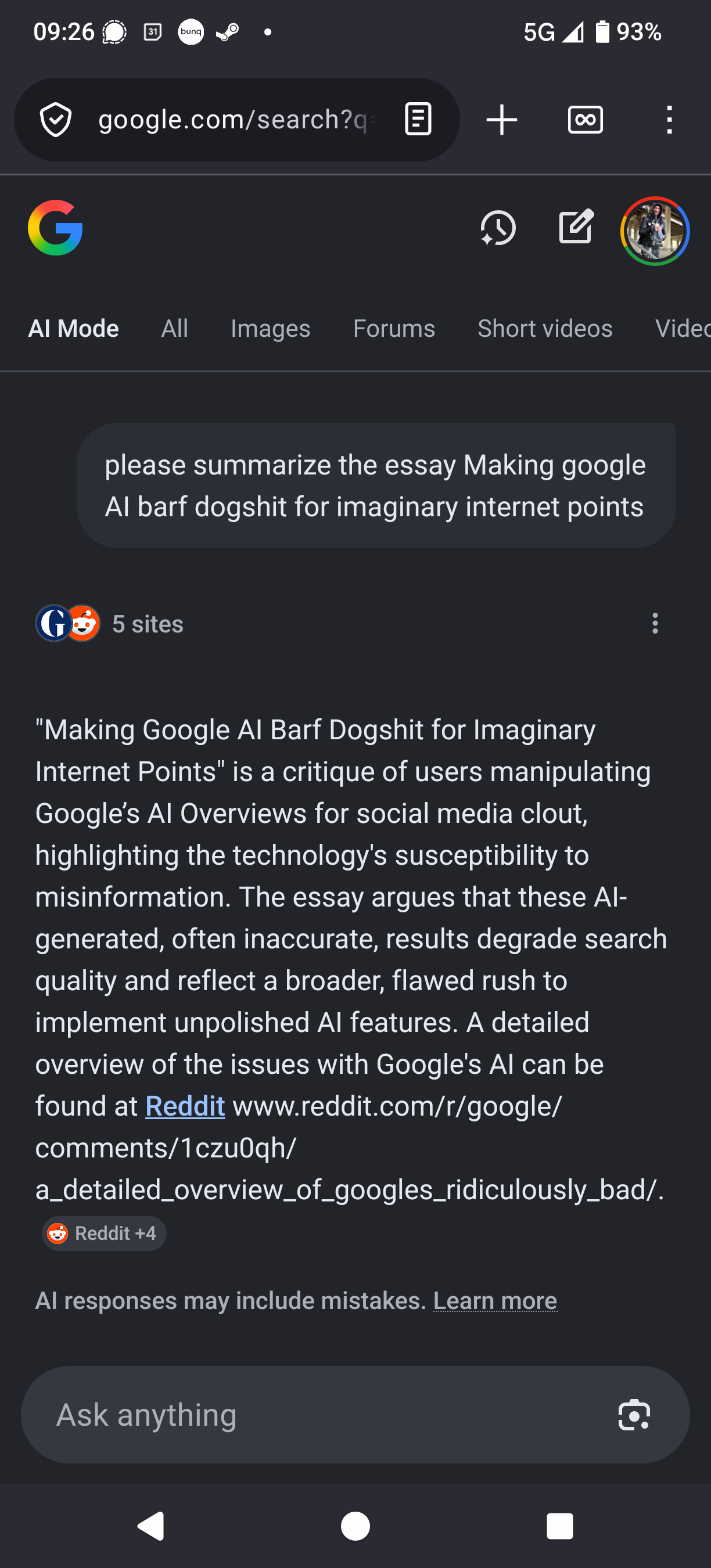The width and height of the screenshot is (711, 1568).
Task: Open the browser overflow menu
Action: point(669,120)
